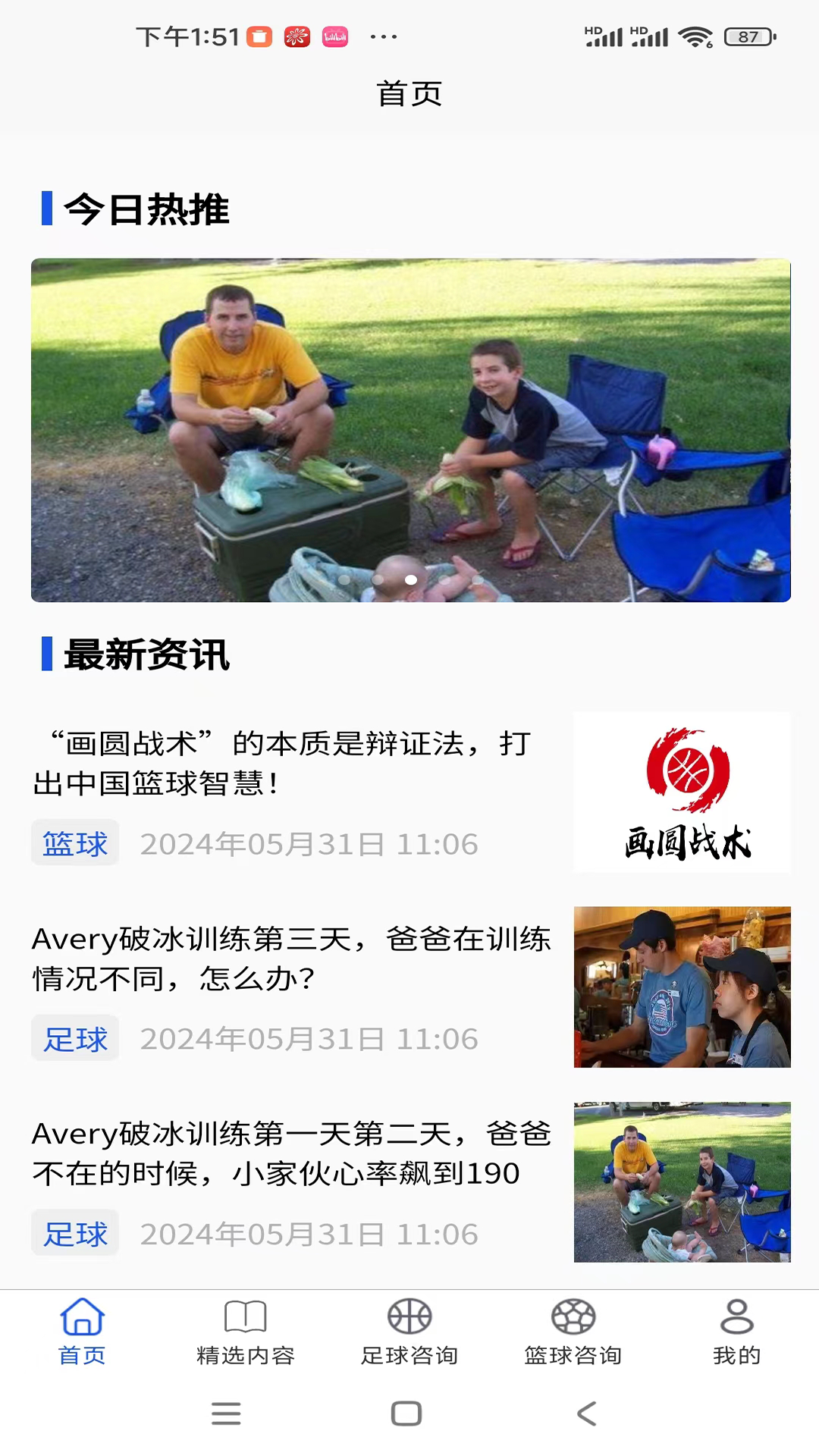Switch to the 精选内容 tab
The width and height of the screenshot is (819, 1456).
click(246, 1332)
